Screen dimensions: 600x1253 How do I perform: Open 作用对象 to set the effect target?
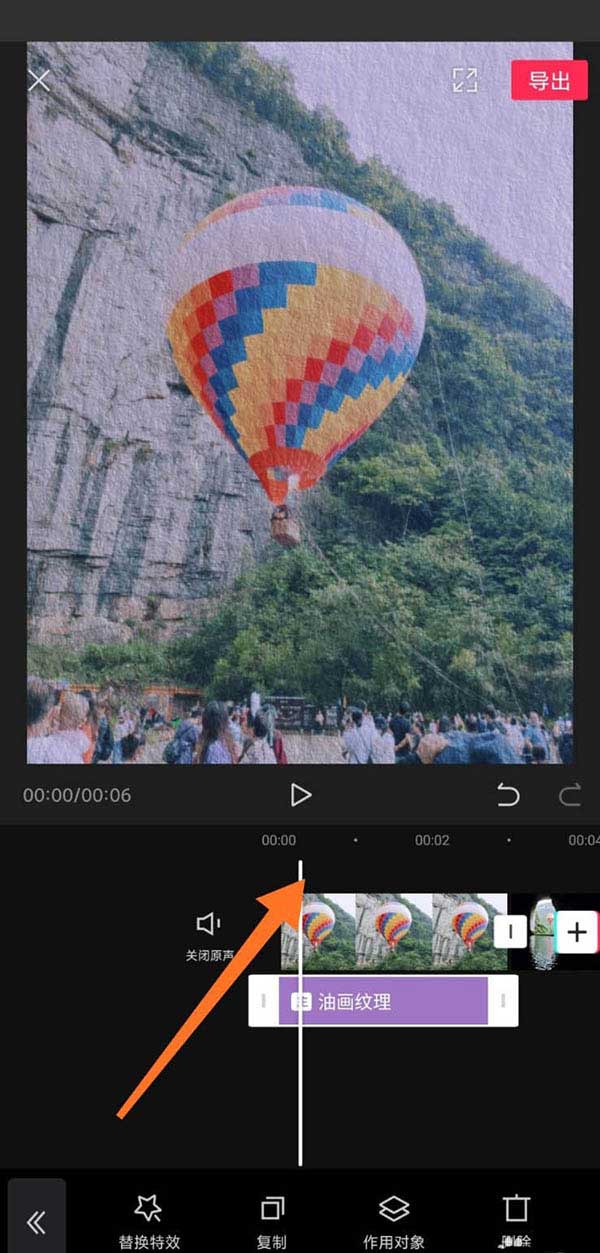pyautogui.click(x=393, y=1220)
